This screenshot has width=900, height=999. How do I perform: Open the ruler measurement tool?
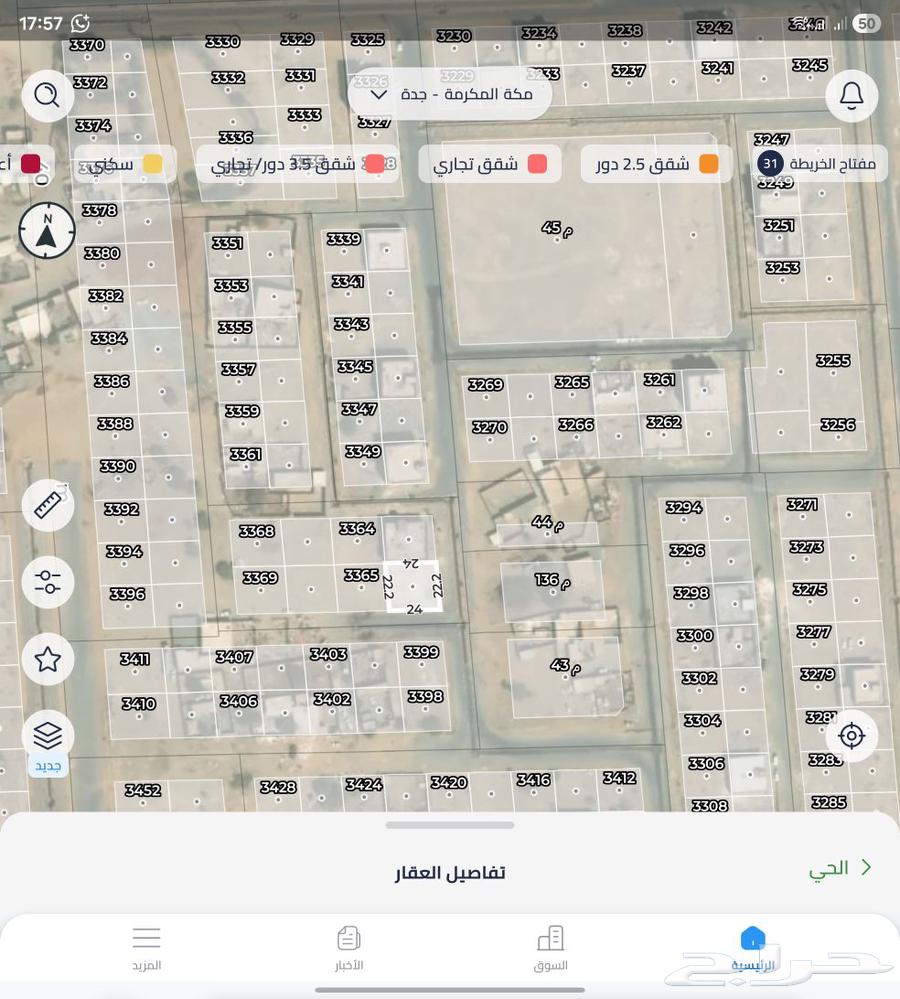[47, 505]
